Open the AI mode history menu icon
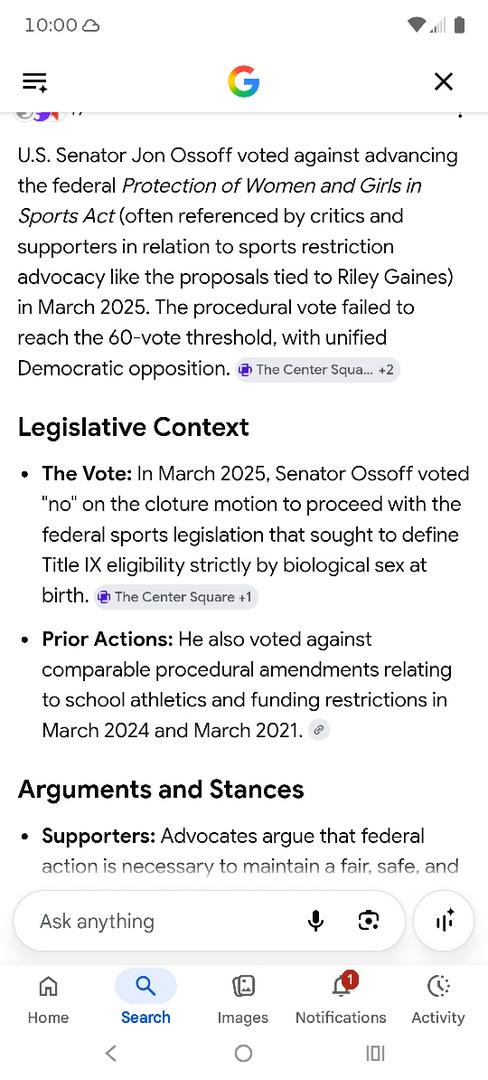This screenshot has height=1080, width=488. click(x=34, y=83)
